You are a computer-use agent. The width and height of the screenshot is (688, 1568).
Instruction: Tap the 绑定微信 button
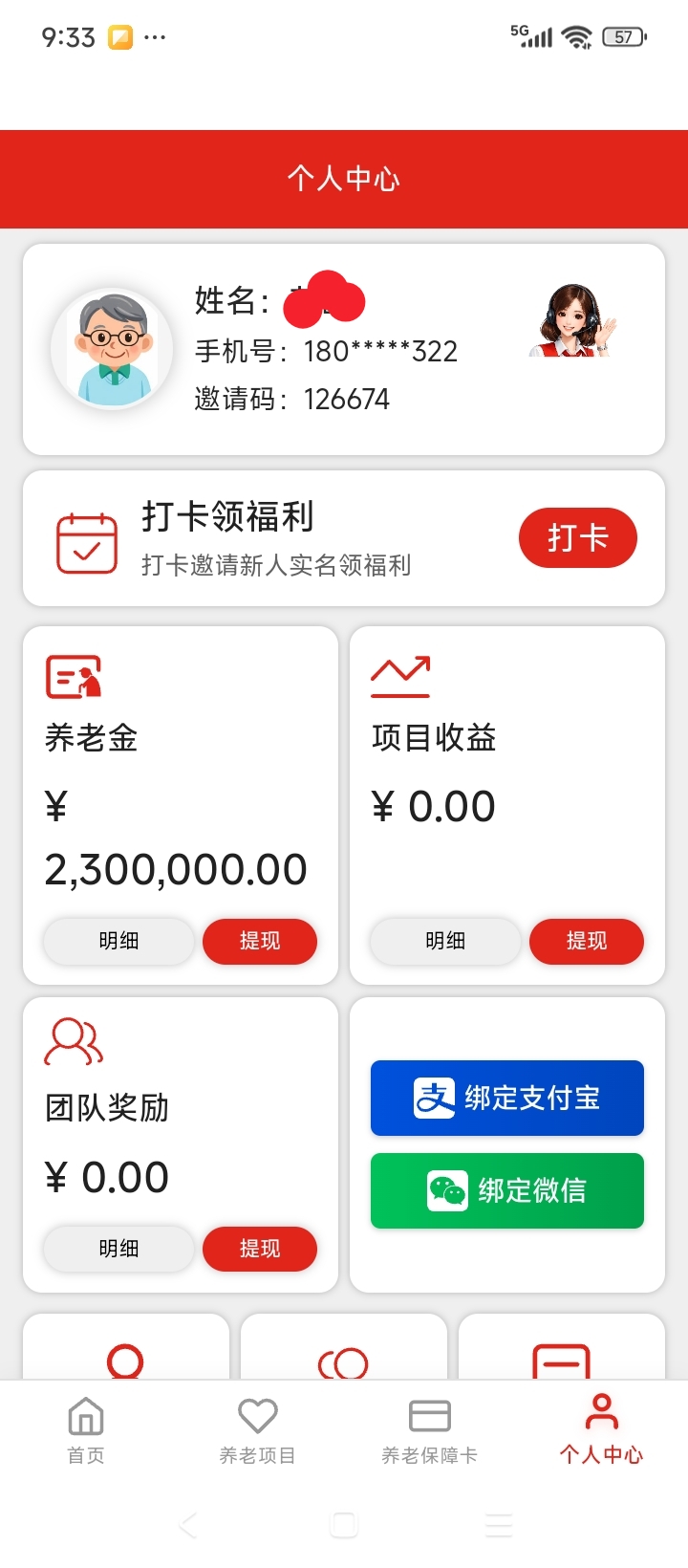point(506,1191)
